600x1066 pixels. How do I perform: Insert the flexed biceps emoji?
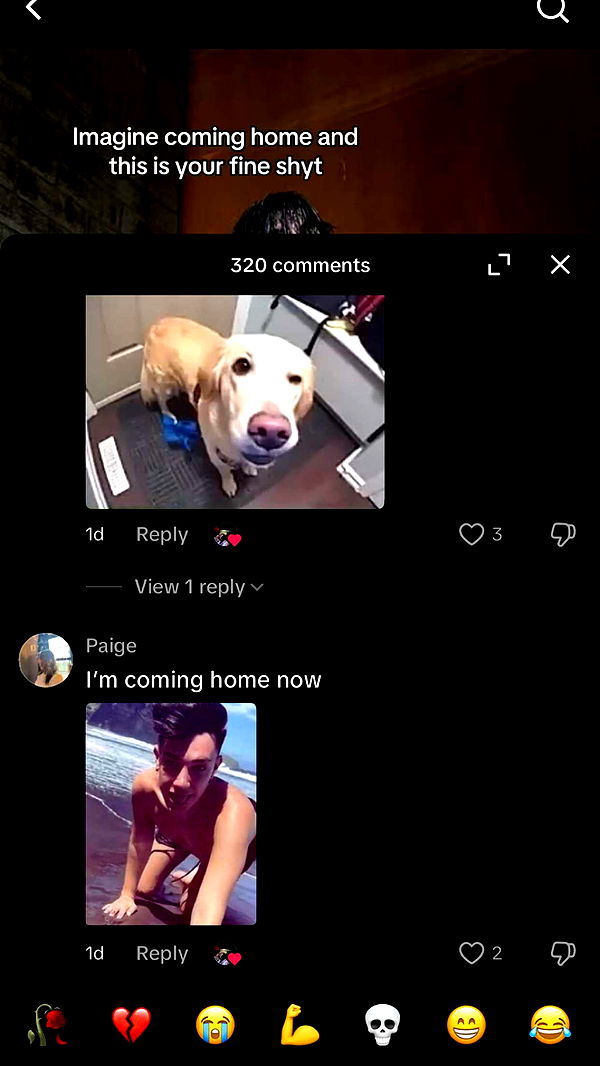299,1025
